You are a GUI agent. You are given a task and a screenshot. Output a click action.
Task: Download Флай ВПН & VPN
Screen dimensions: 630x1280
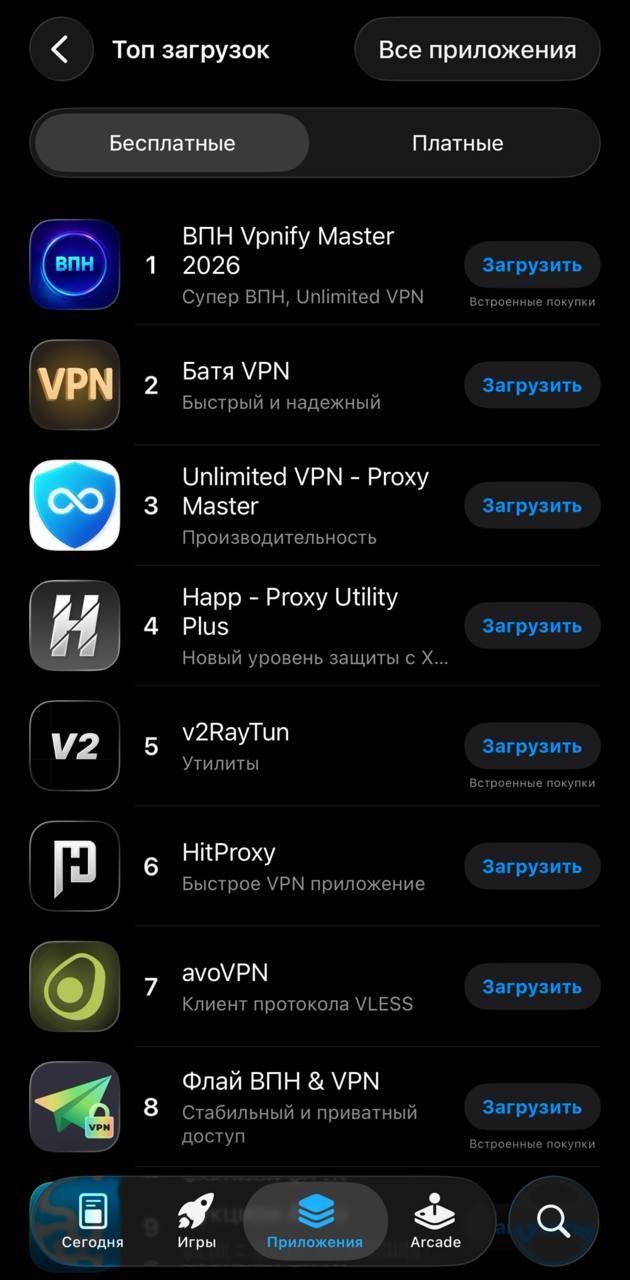(531, 1107)
